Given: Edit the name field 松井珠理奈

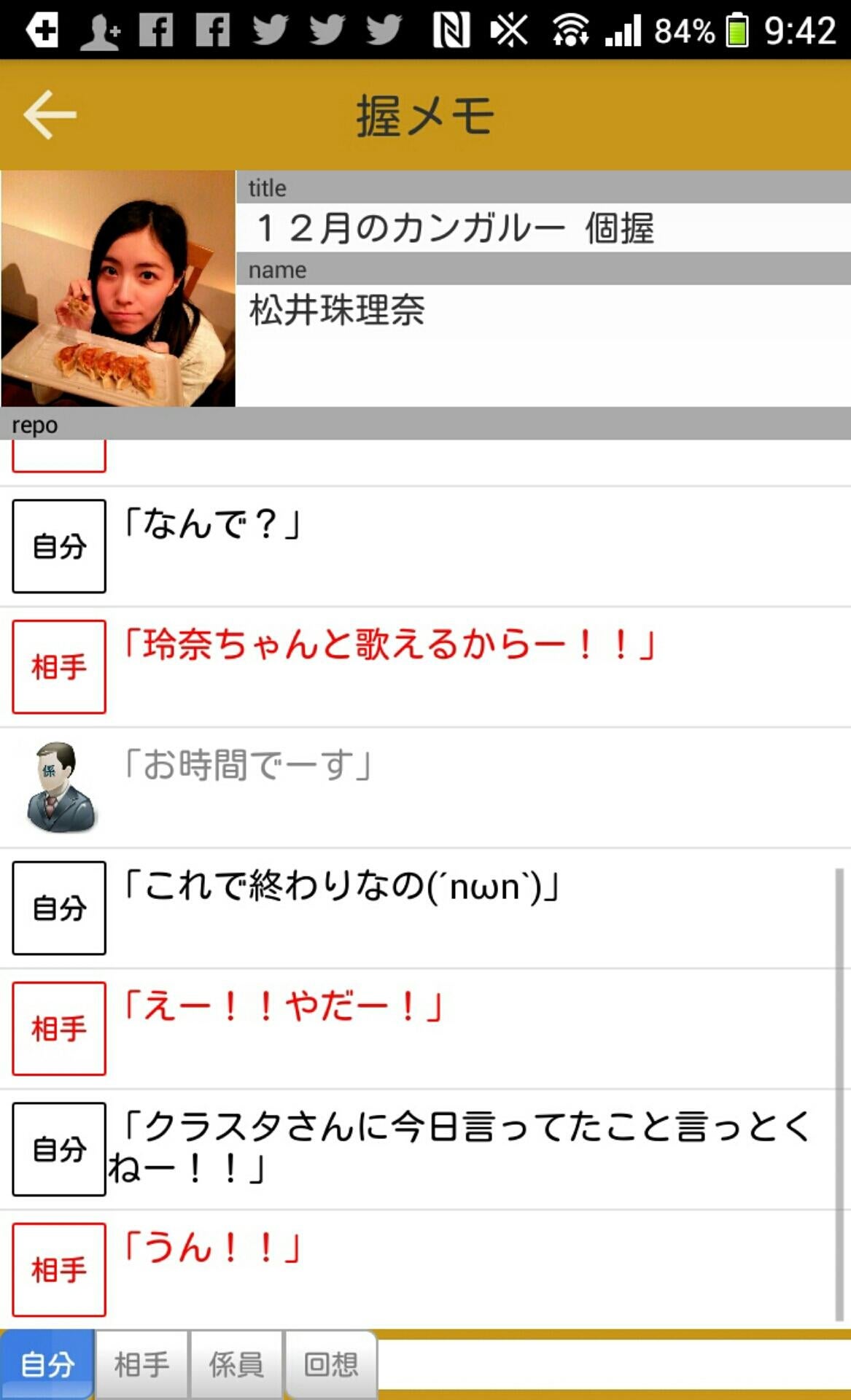Looking at the screenshot, I should pos(543,311).
